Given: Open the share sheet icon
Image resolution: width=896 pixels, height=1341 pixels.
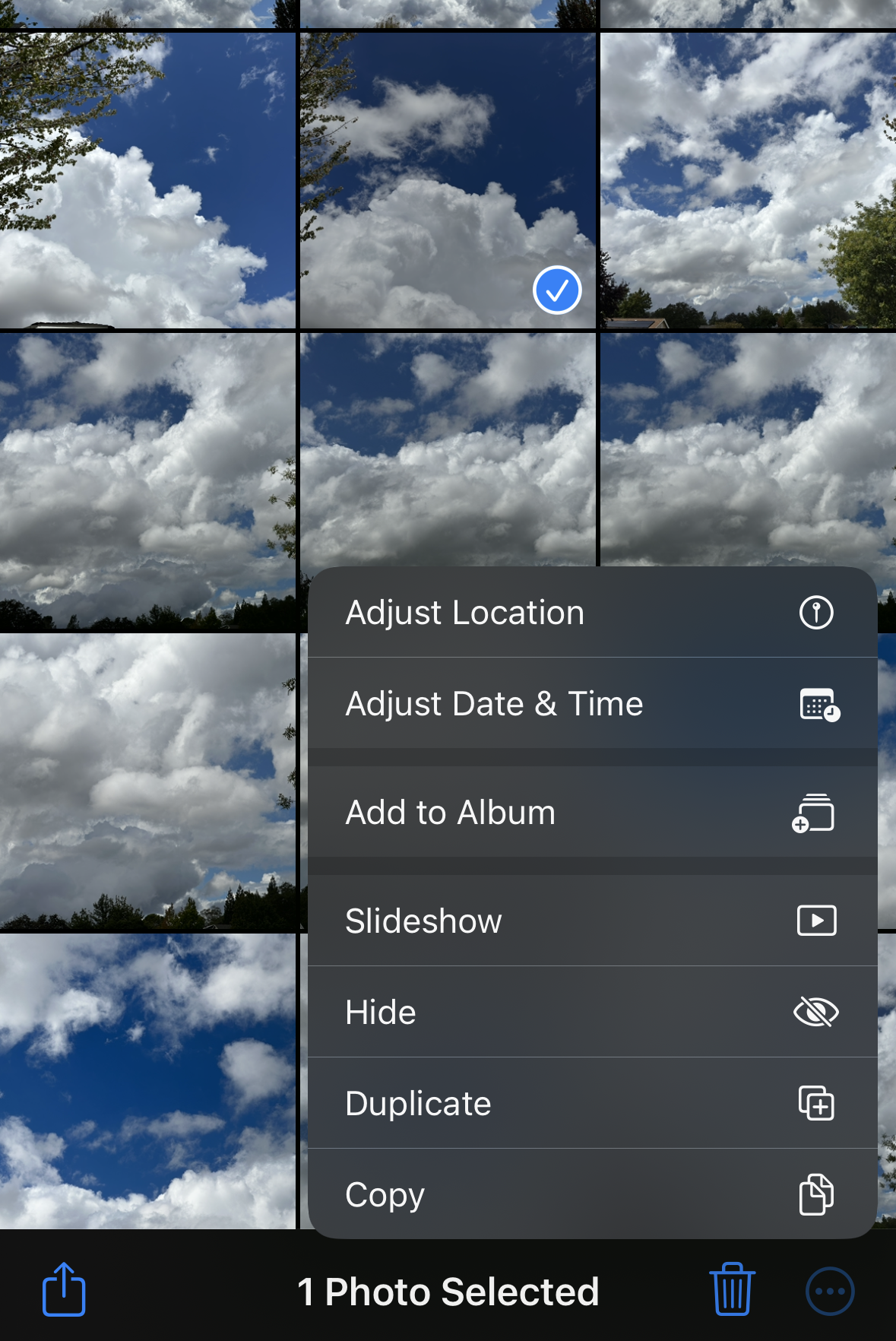Looking at the screenshot, I should [64, 1289].
